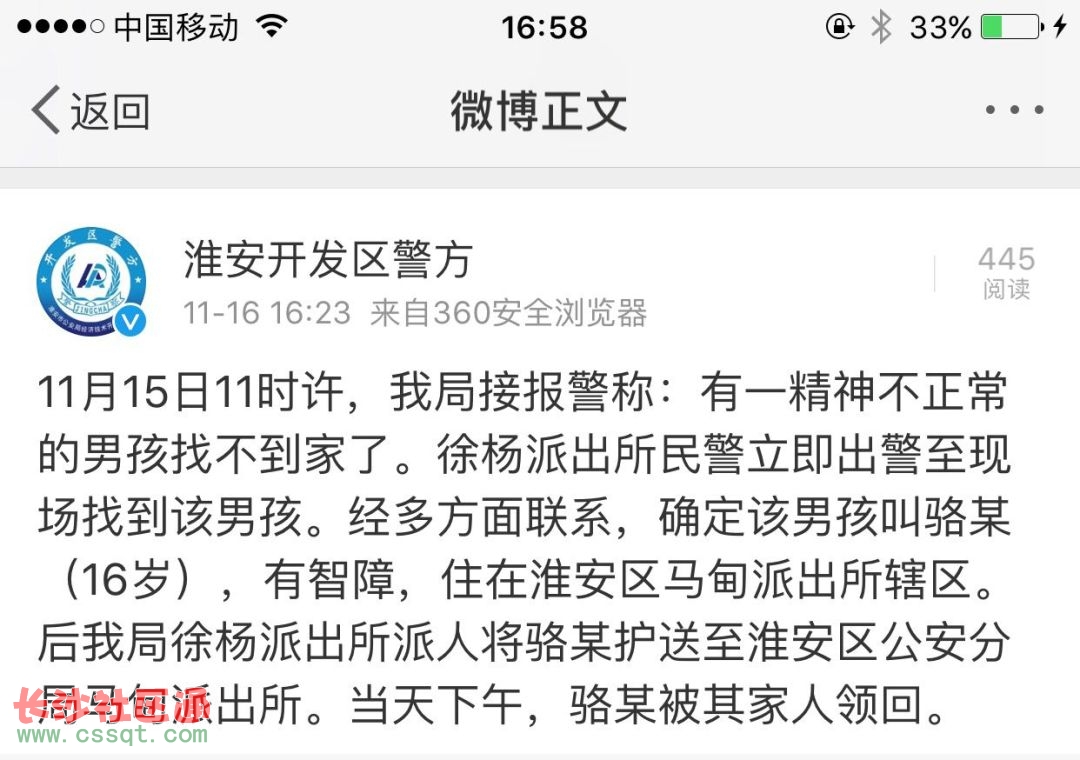Go back with the 返回 button
1080x760 pixels.
click(x=90, y=110)
